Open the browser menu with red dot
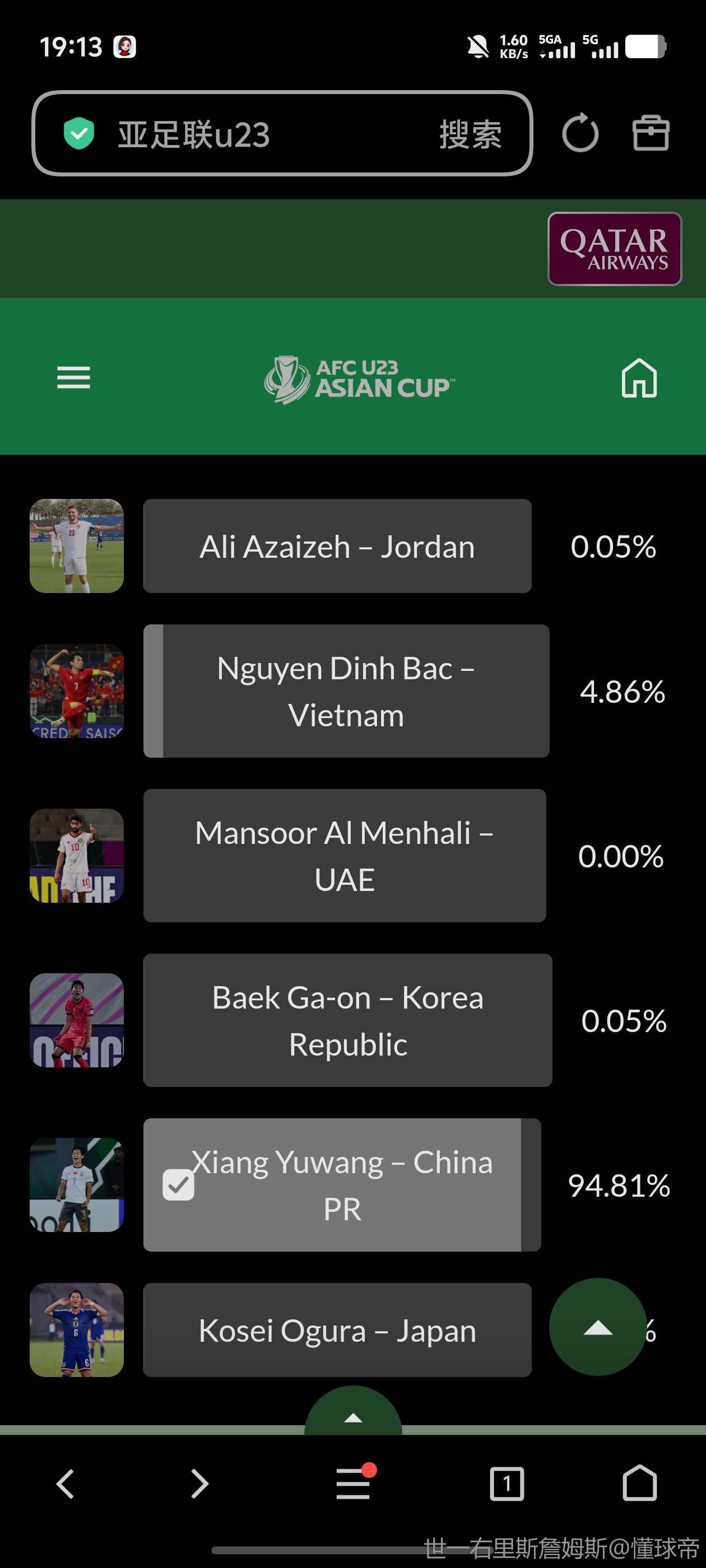The width and height of the screenshot is (706, 1568). tap(354, 1483)
